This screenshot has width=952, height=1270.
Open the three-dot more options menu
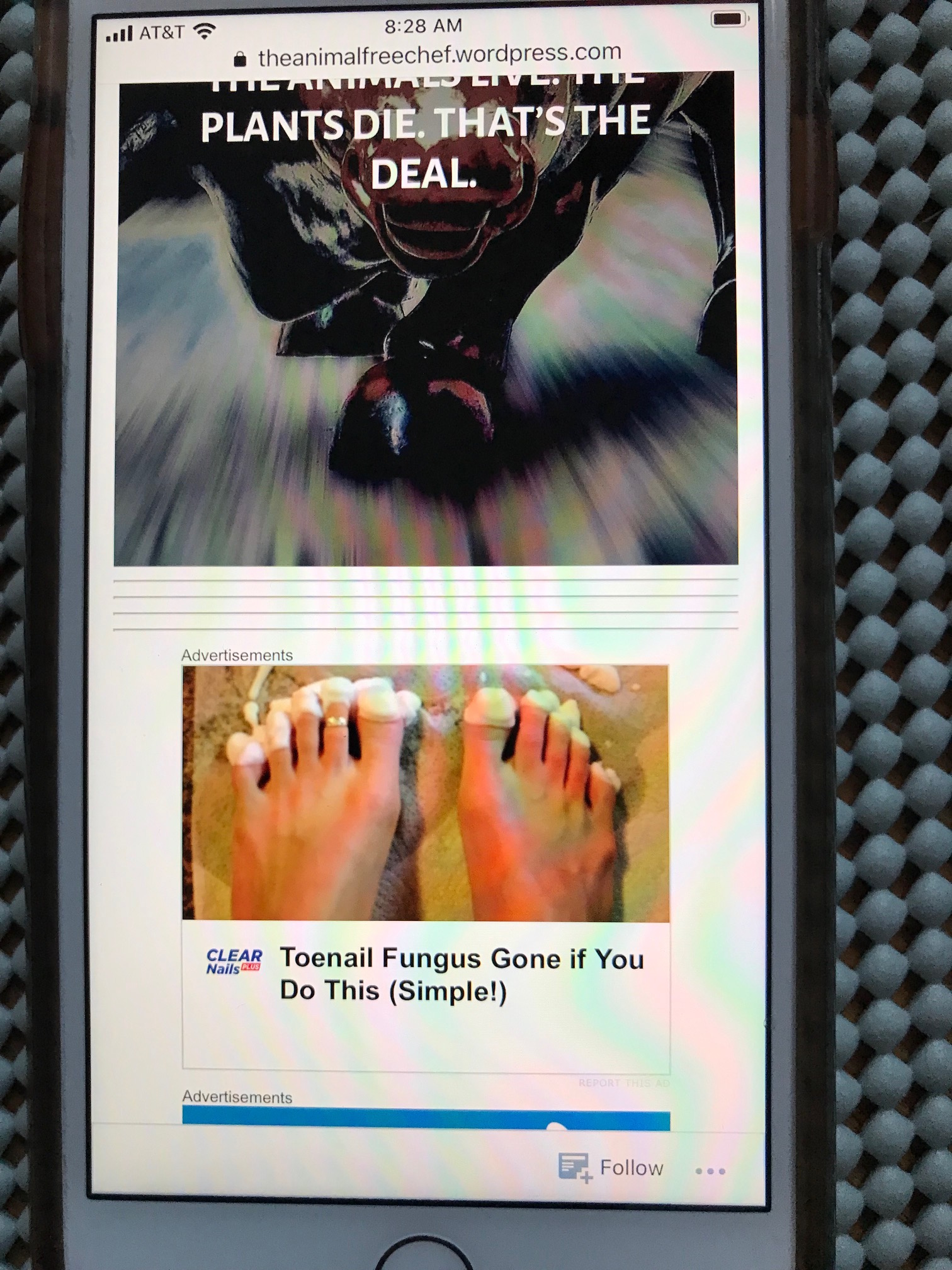710,1171
